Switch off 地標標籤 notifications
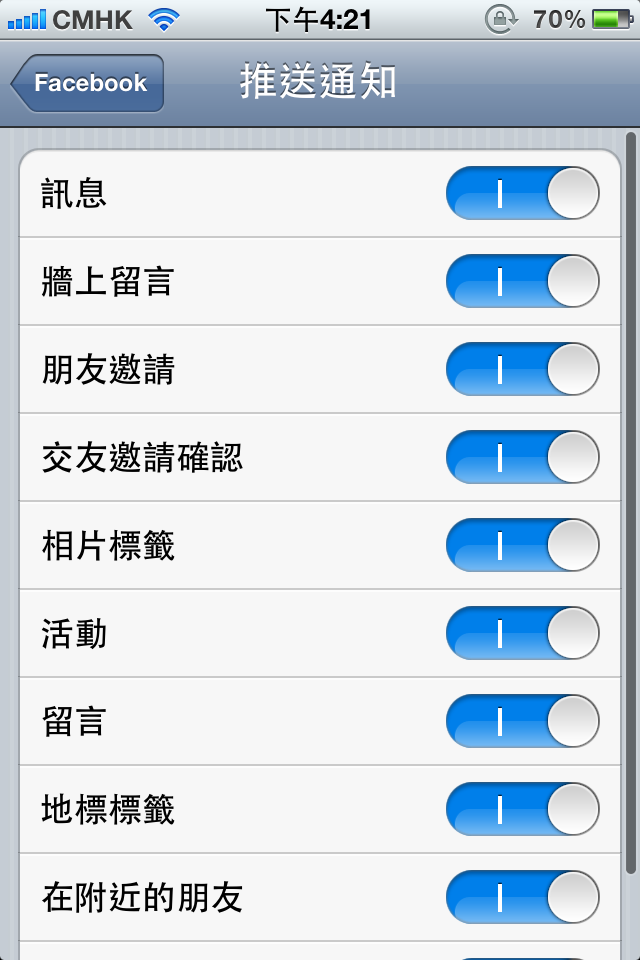640x960 pixels. (522, 809)
